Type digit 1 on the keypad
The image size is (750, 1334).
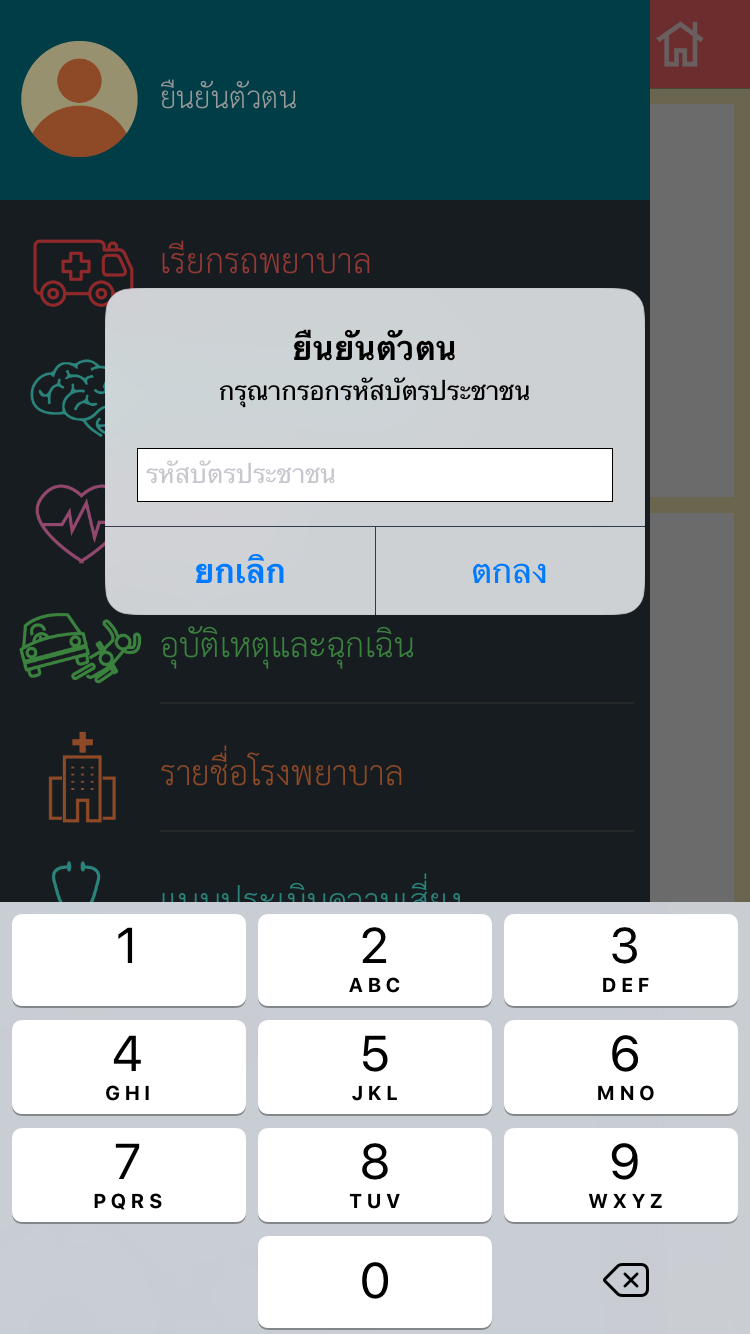129,960
